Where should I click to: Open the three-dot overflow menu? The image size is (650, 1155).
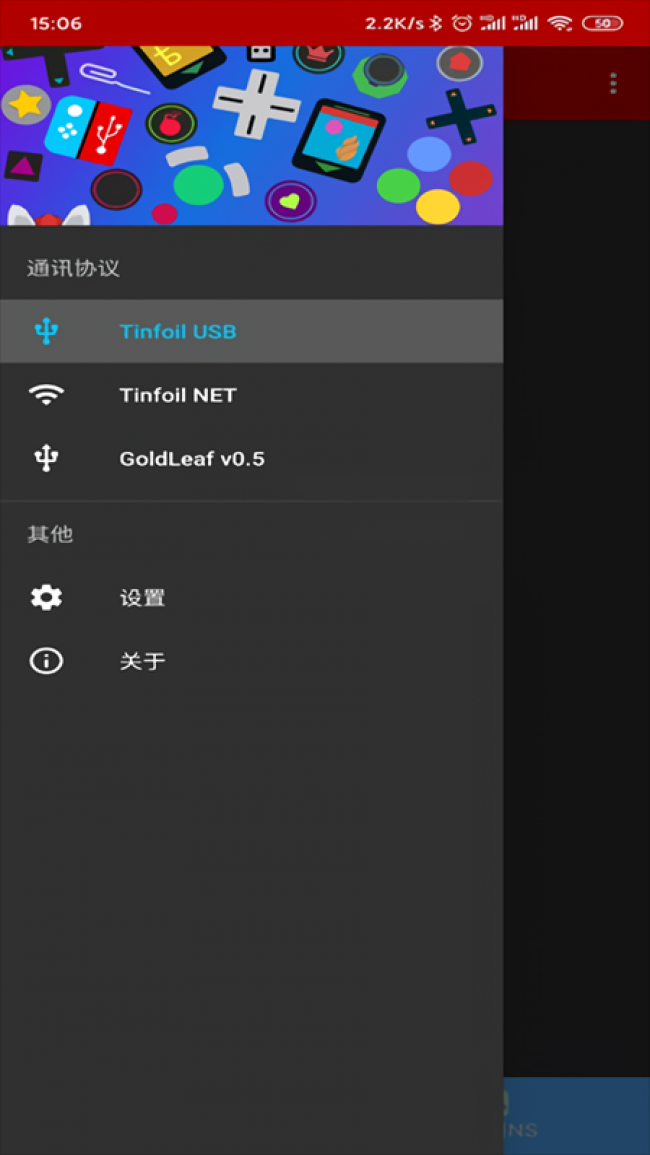point(614,84)
